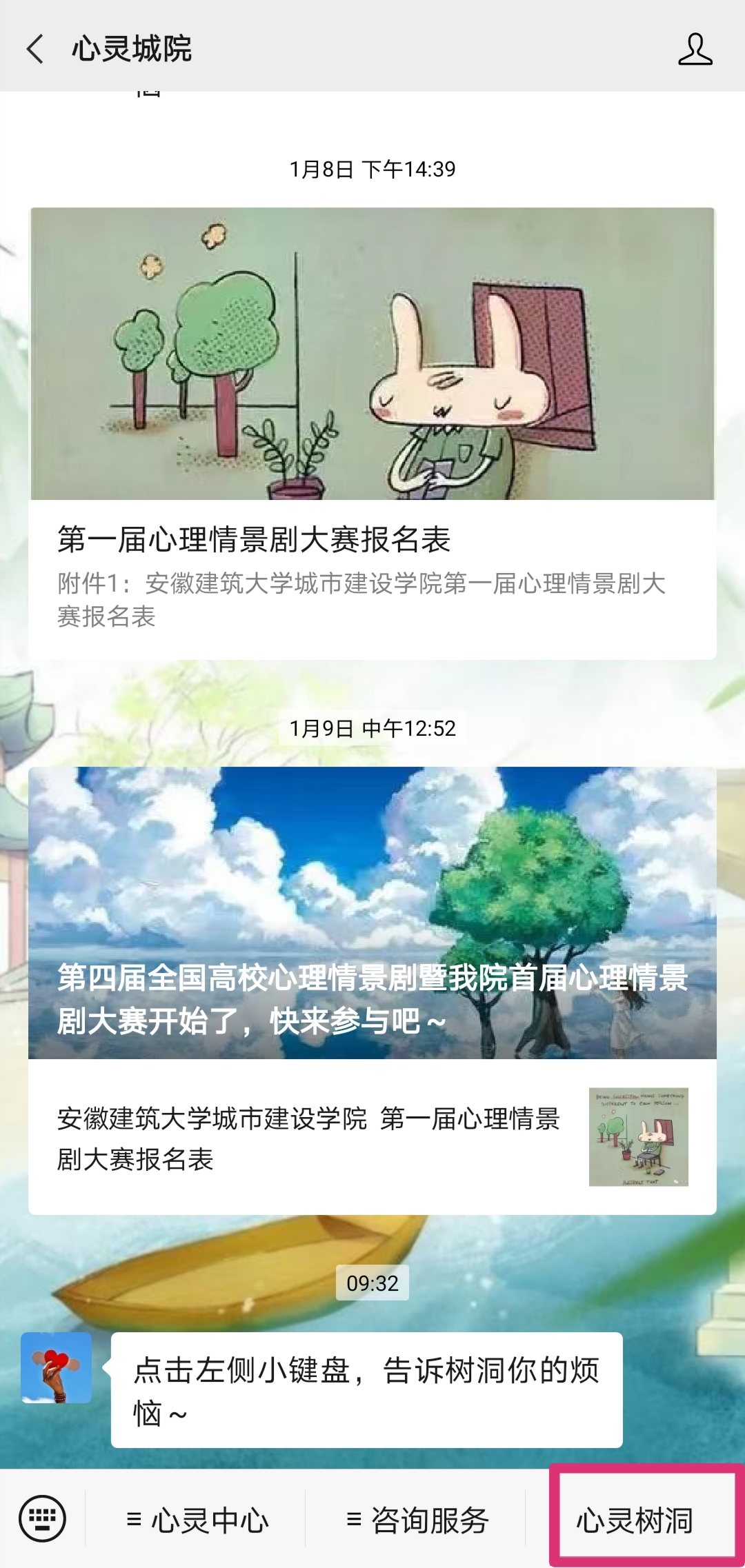The image size is (745, 1568).
Task: View the sender's avatar profile
Action: click(57, 1368)
